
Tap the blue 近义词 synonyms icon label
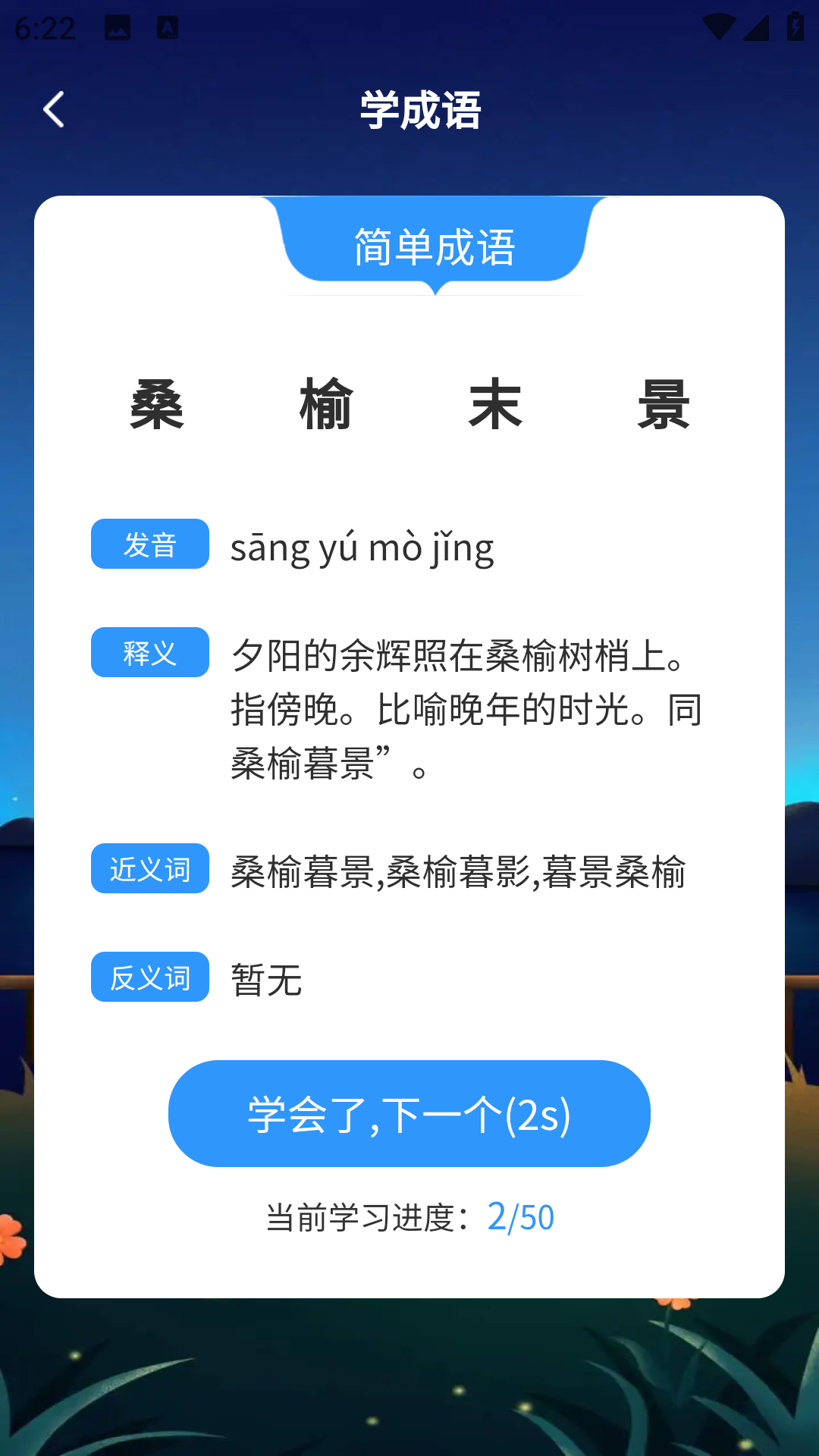click(x=149, y=871)
